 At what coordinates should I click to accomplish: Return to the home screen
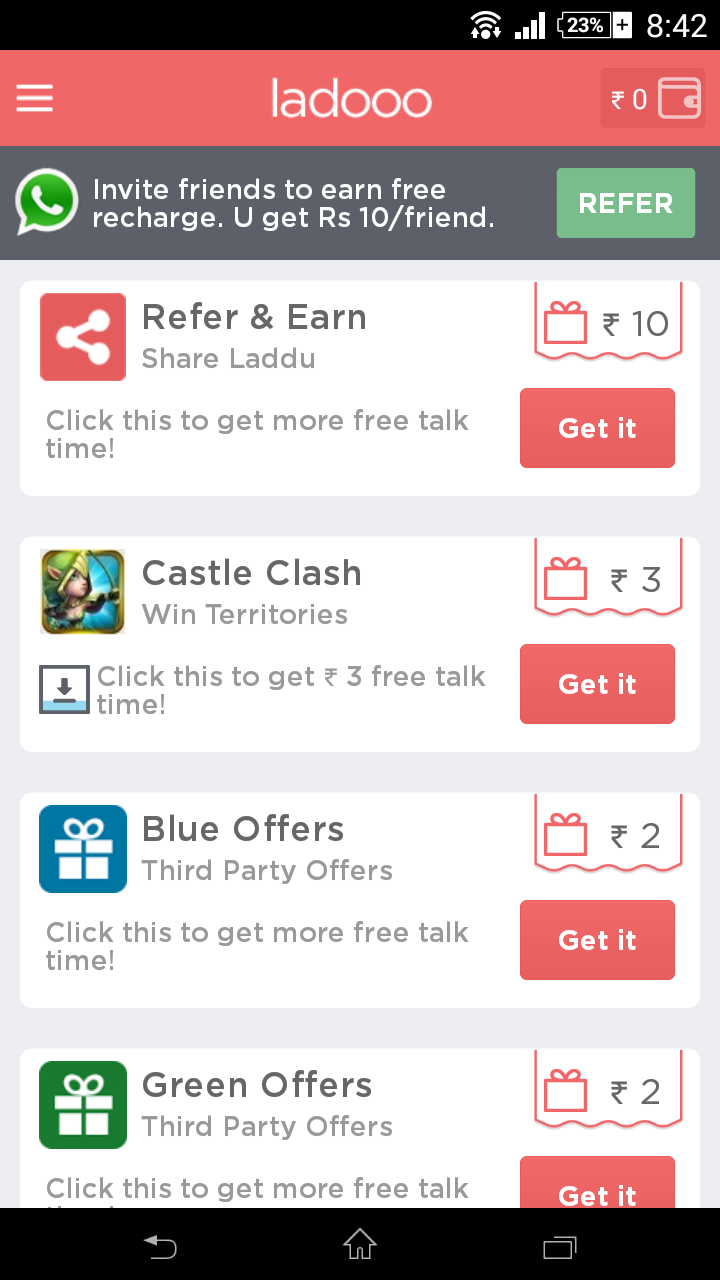(x=360, y=1246)
